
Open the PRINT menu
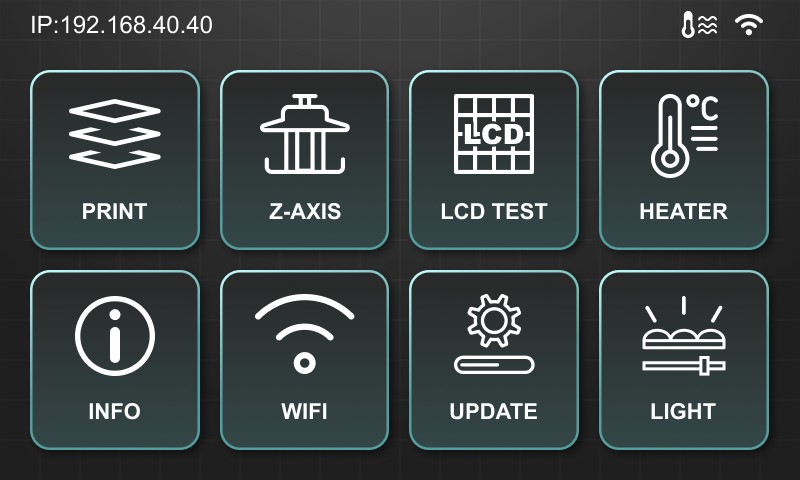115,160
